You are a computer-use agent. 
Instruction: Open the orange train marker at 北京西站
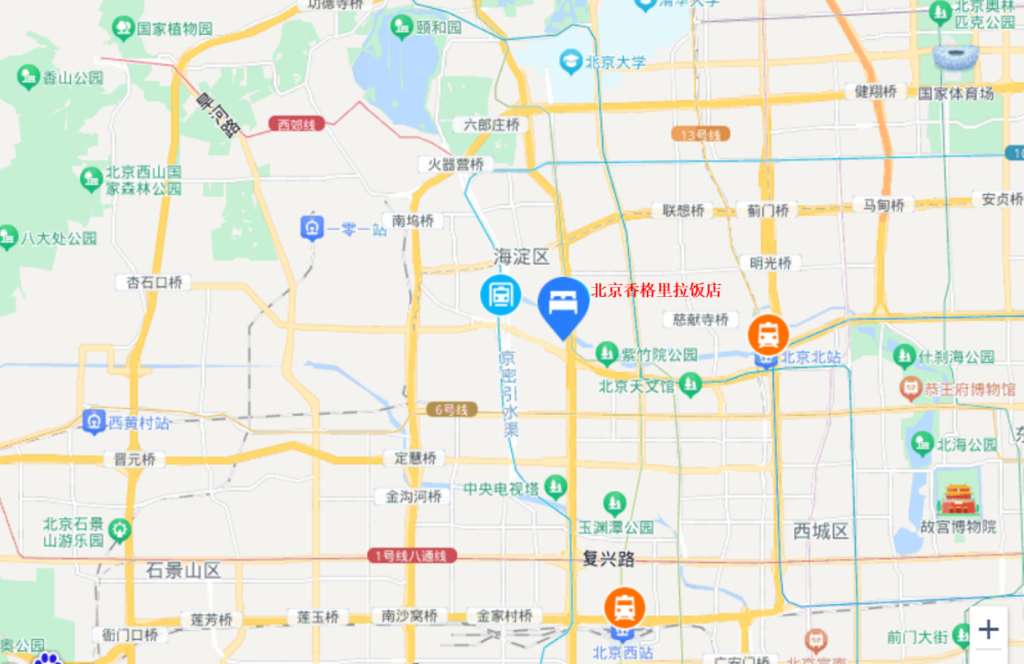(x=624, y=606)
